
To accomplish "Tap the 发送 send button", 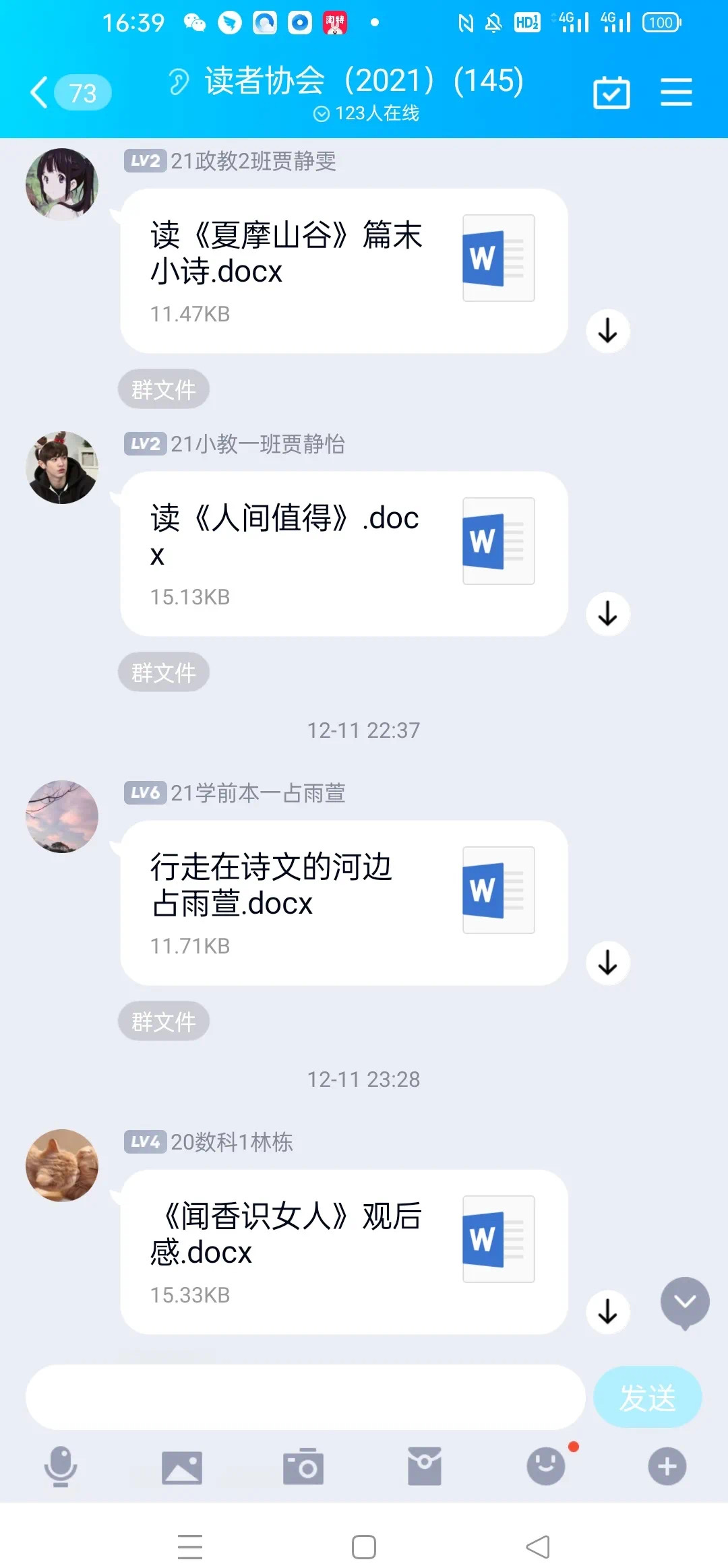I will [647, 1398].
